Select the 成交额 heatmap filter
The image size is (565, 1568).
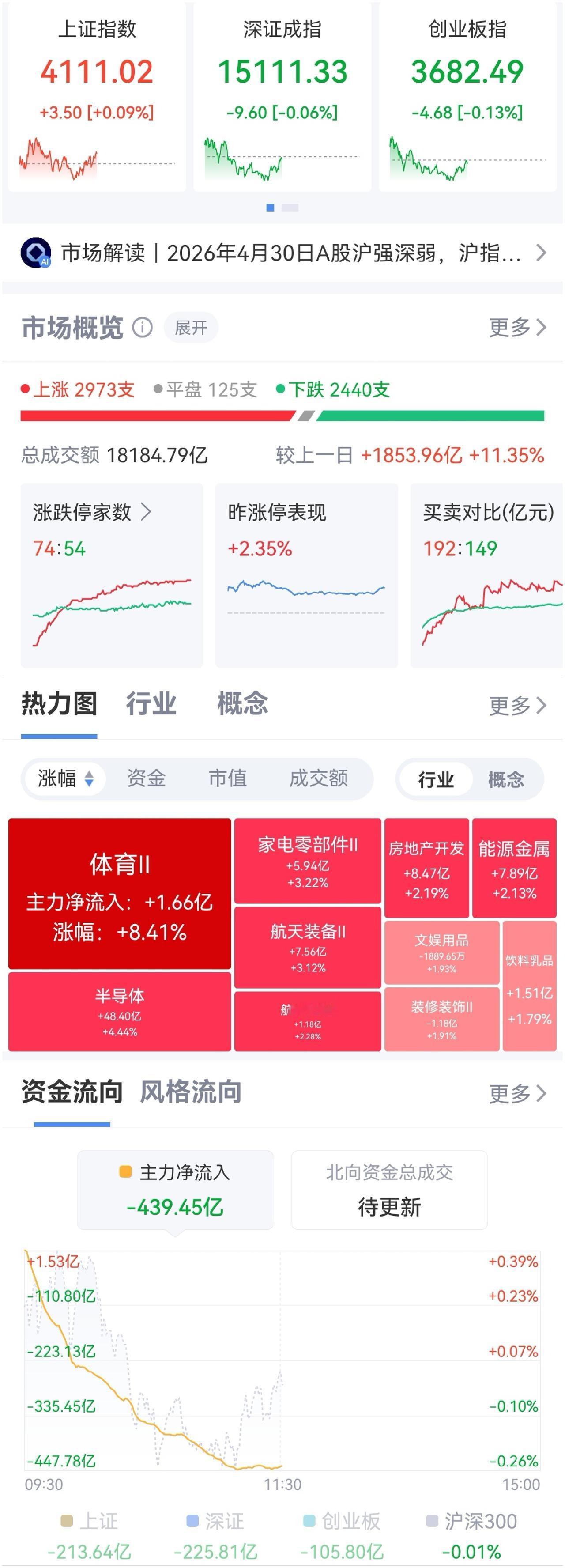(x=318, y=778)
